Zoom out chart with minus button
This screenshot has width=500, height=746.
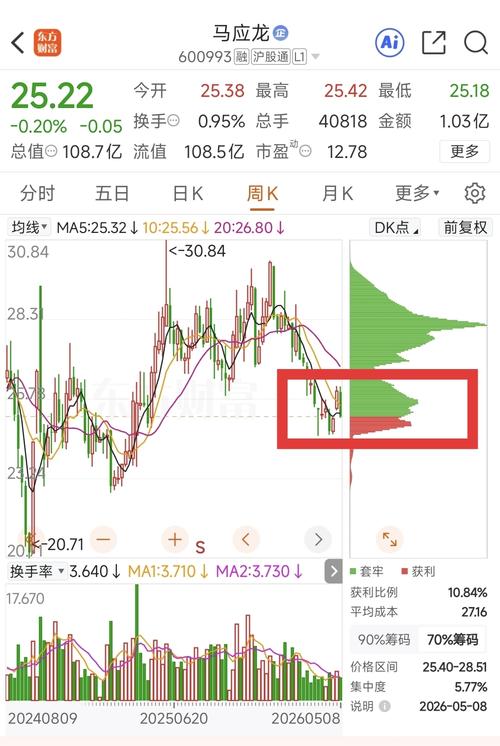(103, 540)
